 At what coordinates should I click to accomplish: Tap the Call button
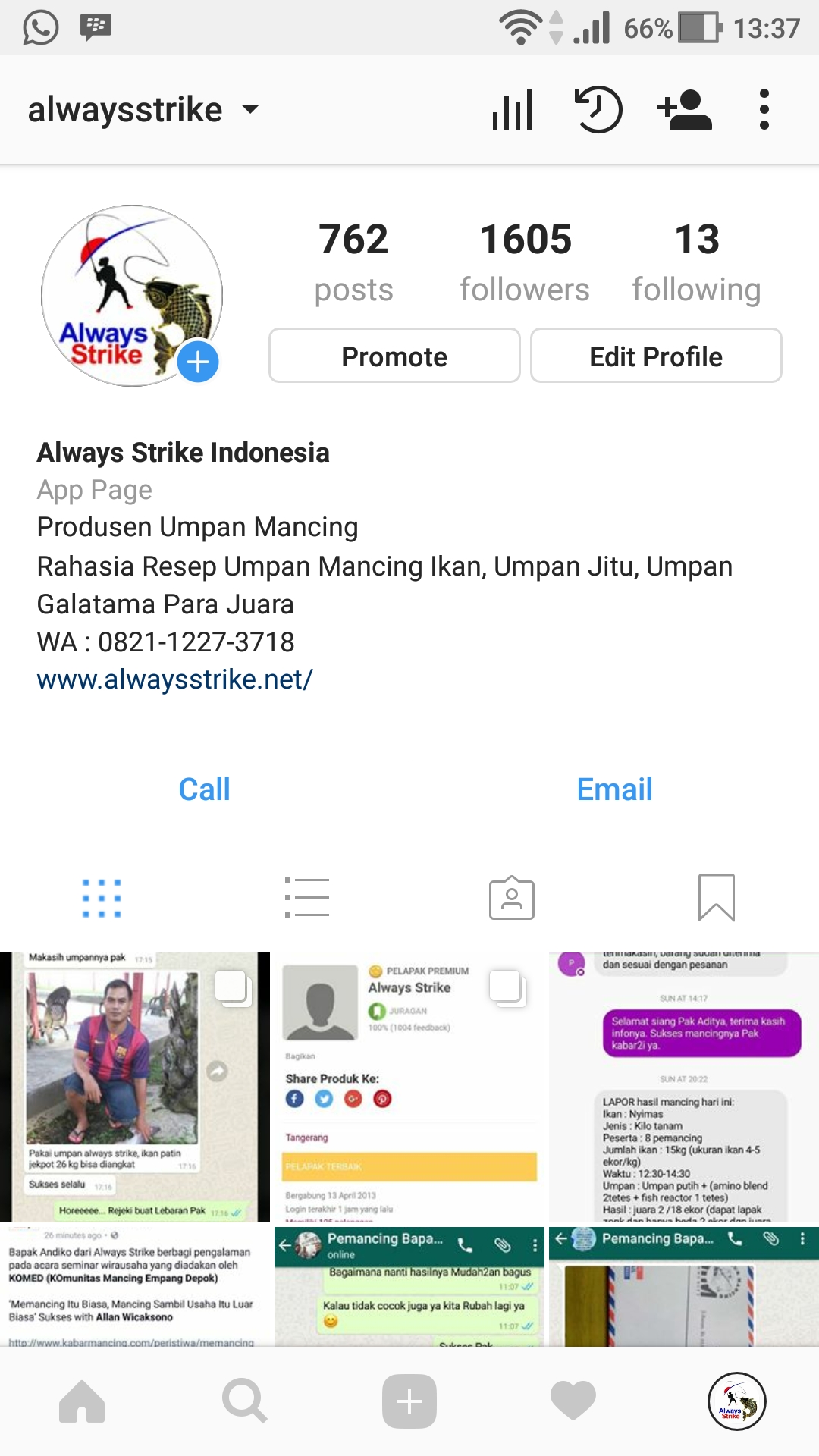click(204, 789)
